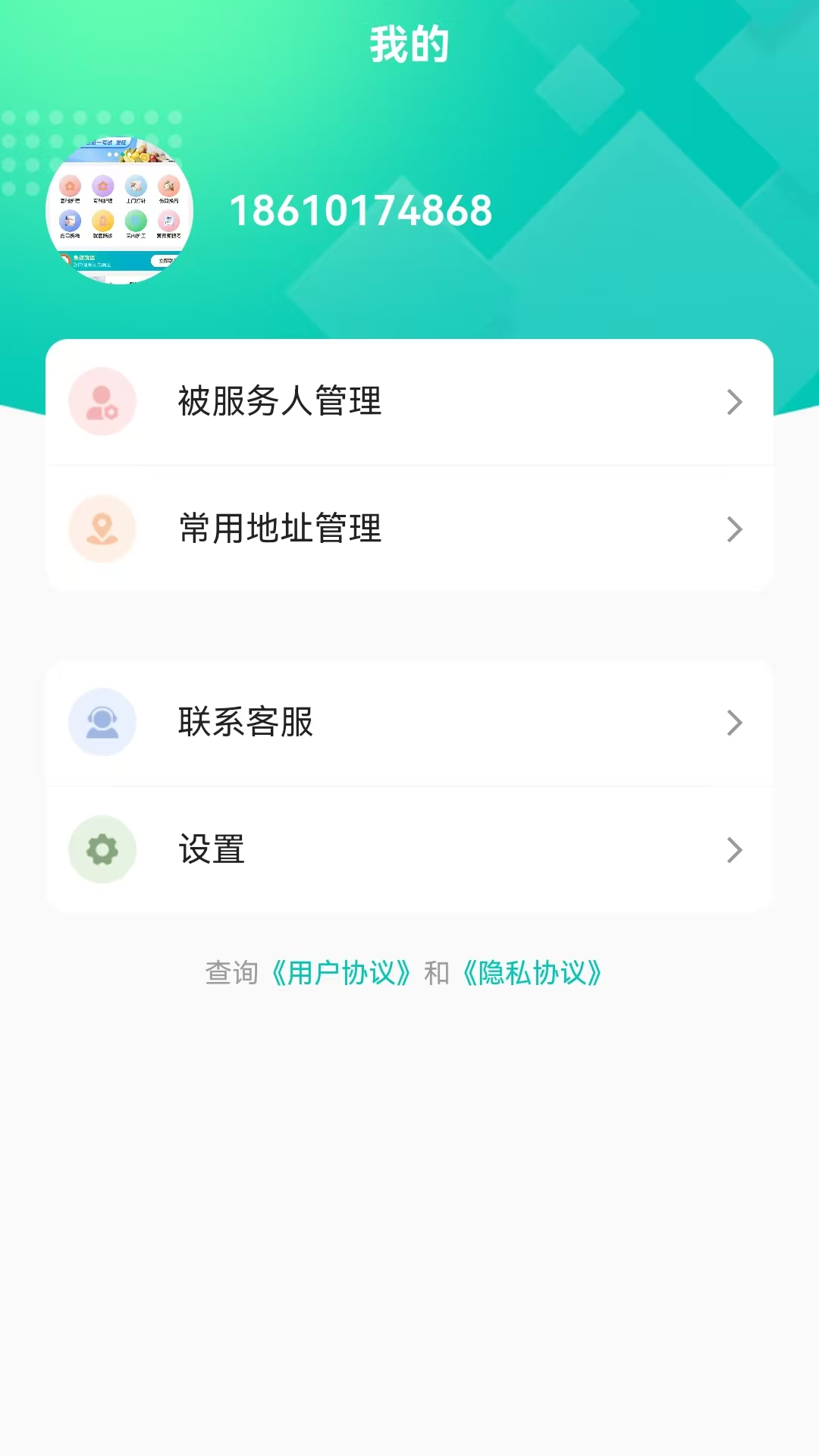Tap the 和 text between the two agreements
The width and height of the screenshot is (819, 1456).
pyautogui.click(x=438, y=973)
